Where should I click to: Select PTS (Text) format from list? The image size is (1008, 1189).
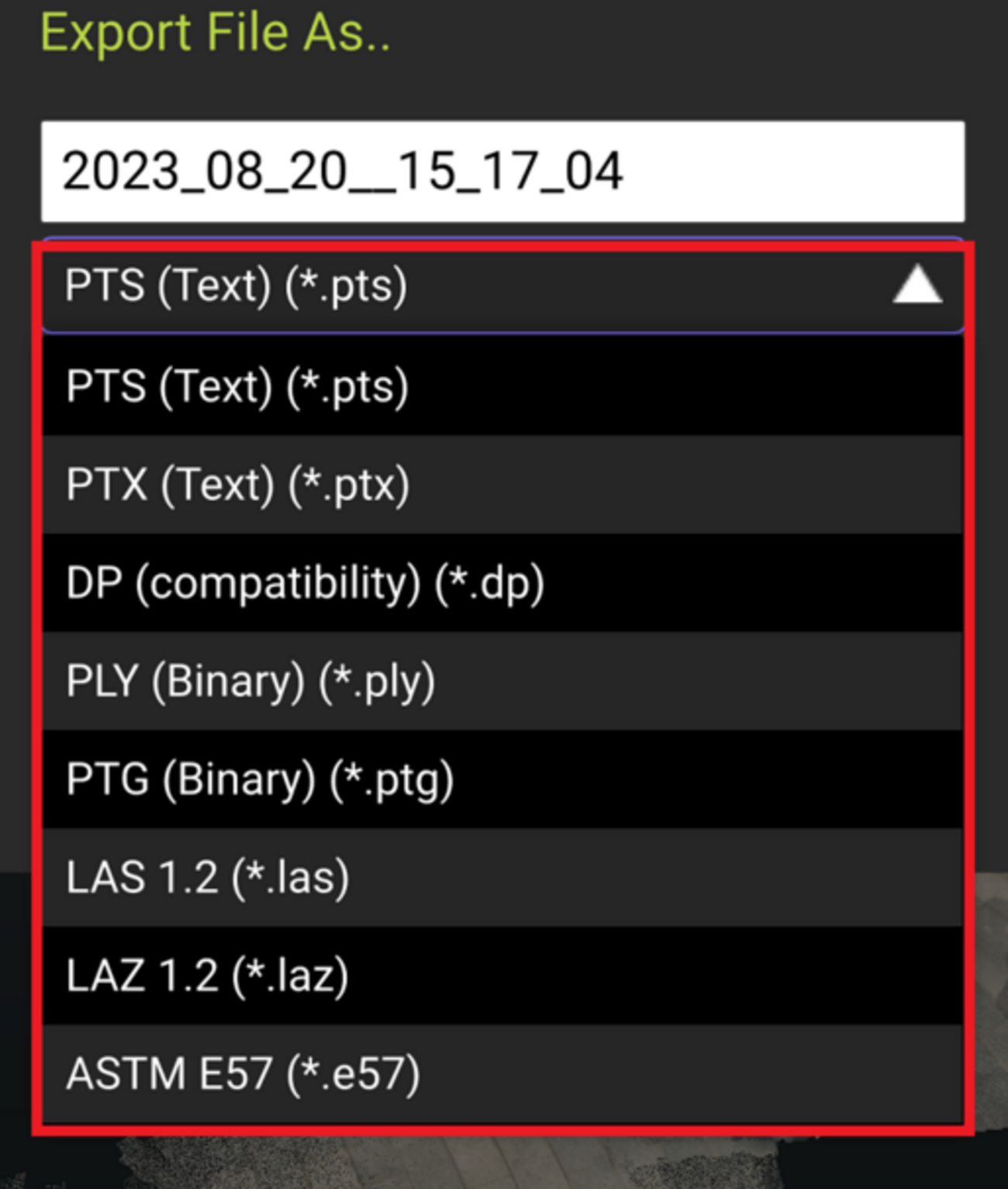[x=502, y=385]
